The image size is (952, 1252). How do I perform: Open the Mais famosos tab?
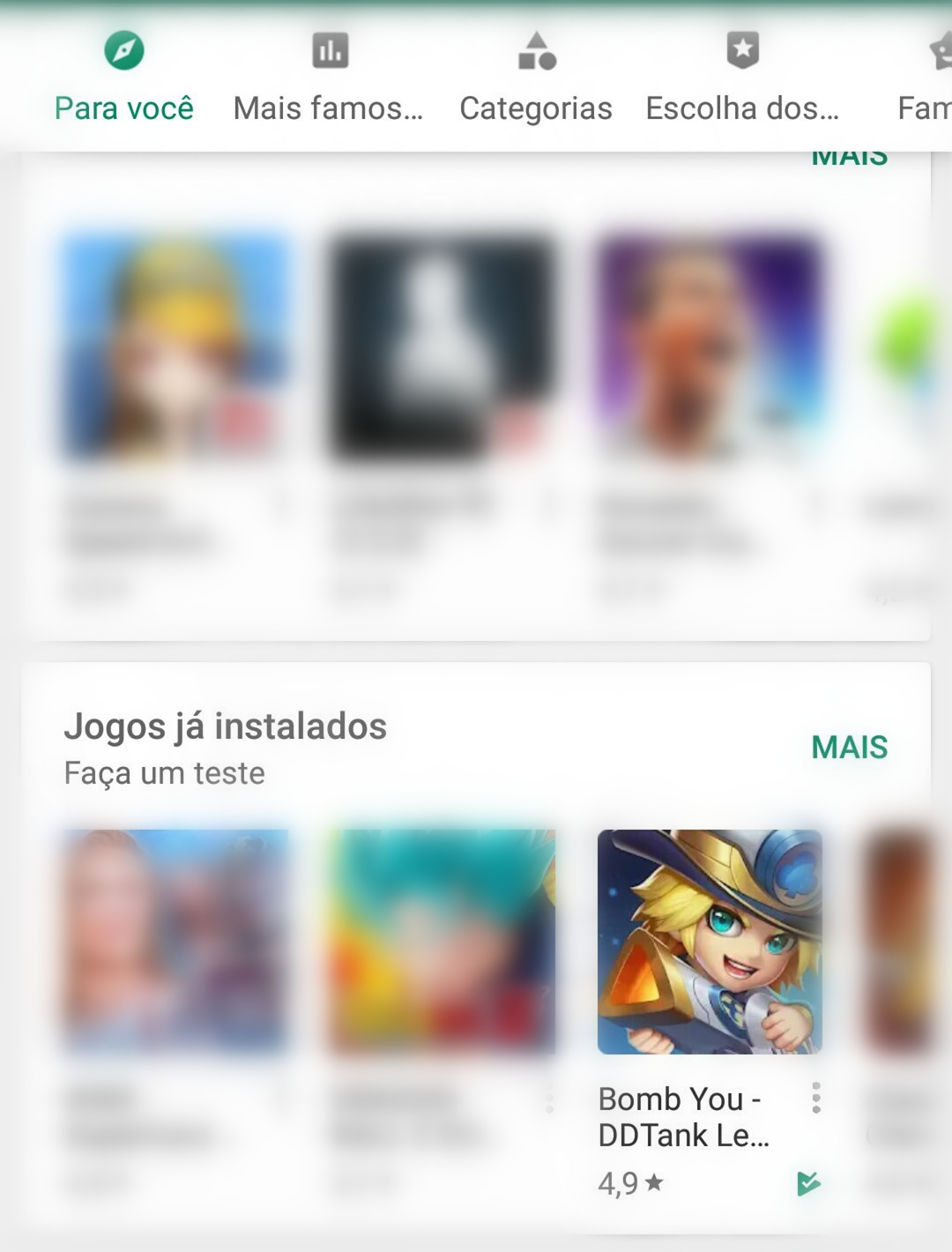click(329, 79)
